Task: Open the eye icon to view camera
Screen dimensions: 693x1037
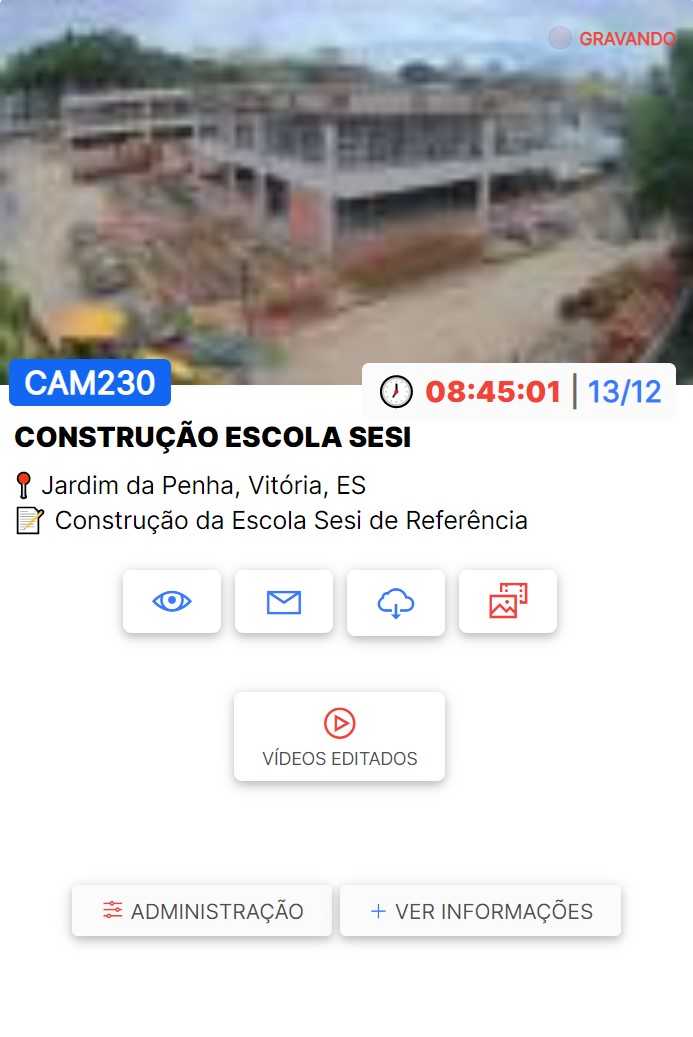Action: coord(172,602)
